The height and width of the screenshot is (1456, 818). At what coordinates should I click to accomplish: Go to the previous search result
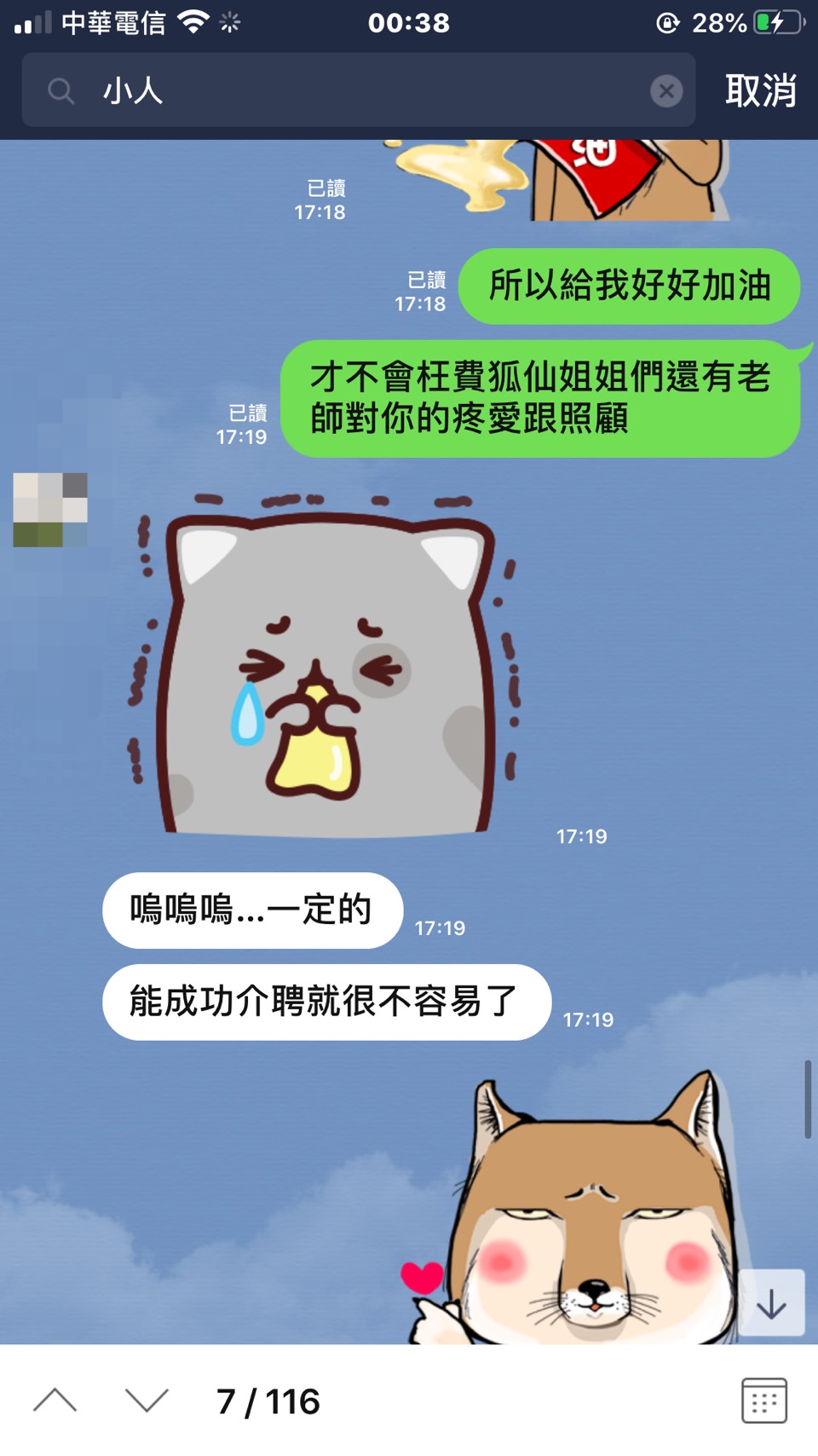click(55, 1401)
